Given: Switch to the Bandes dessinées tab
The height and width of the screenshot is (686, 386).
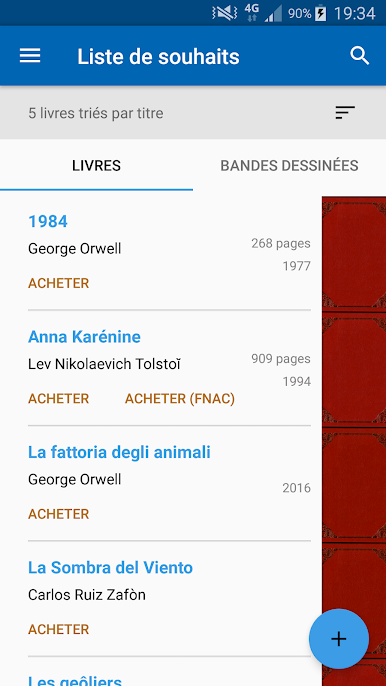Looking at the screenshot, I should [289, 166].
